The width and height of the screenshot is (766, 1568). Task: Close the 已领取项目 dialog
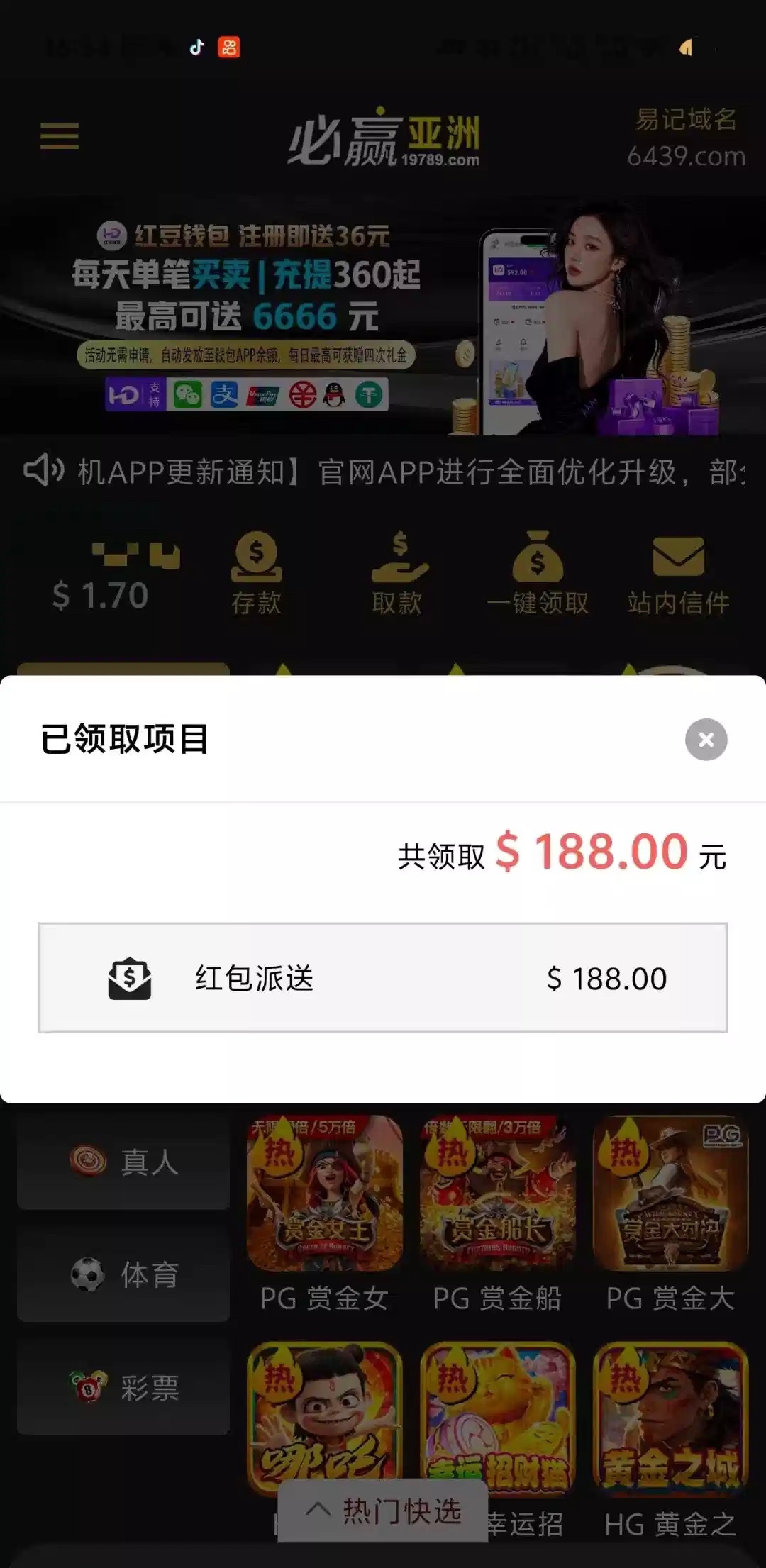tap(706, 740)
